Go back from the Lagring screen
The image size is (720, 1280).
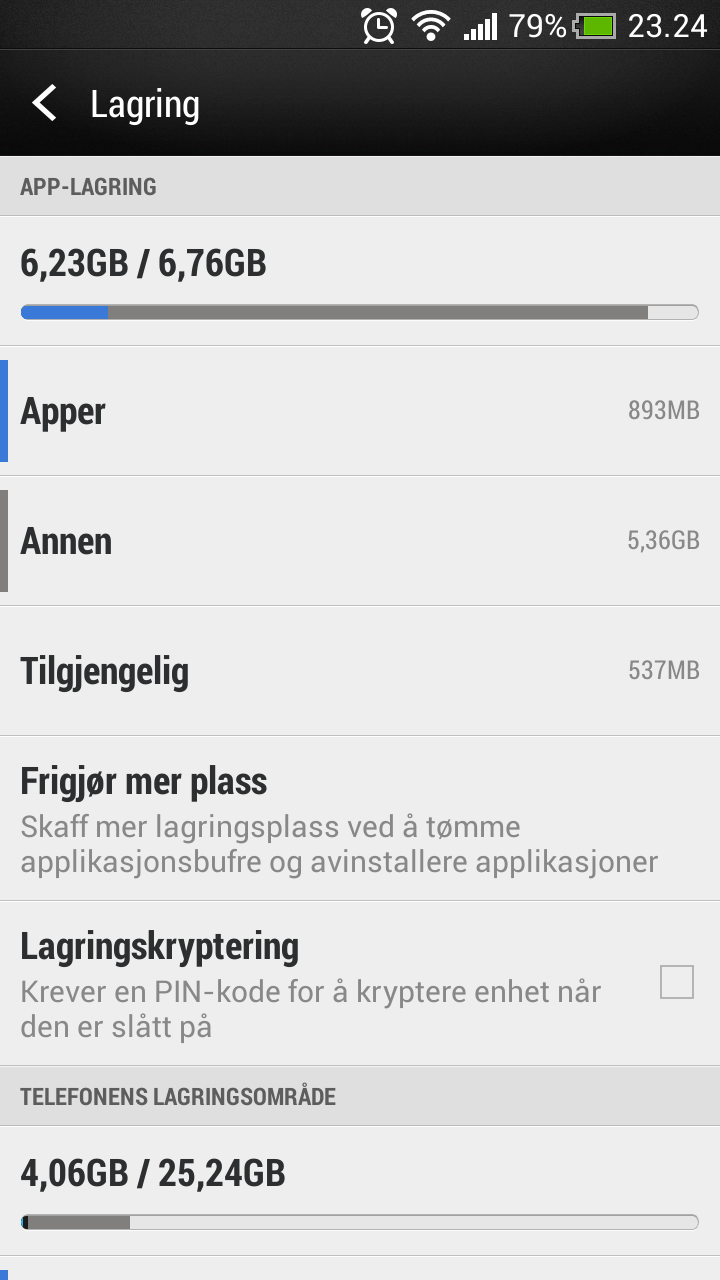click(45, 104)
